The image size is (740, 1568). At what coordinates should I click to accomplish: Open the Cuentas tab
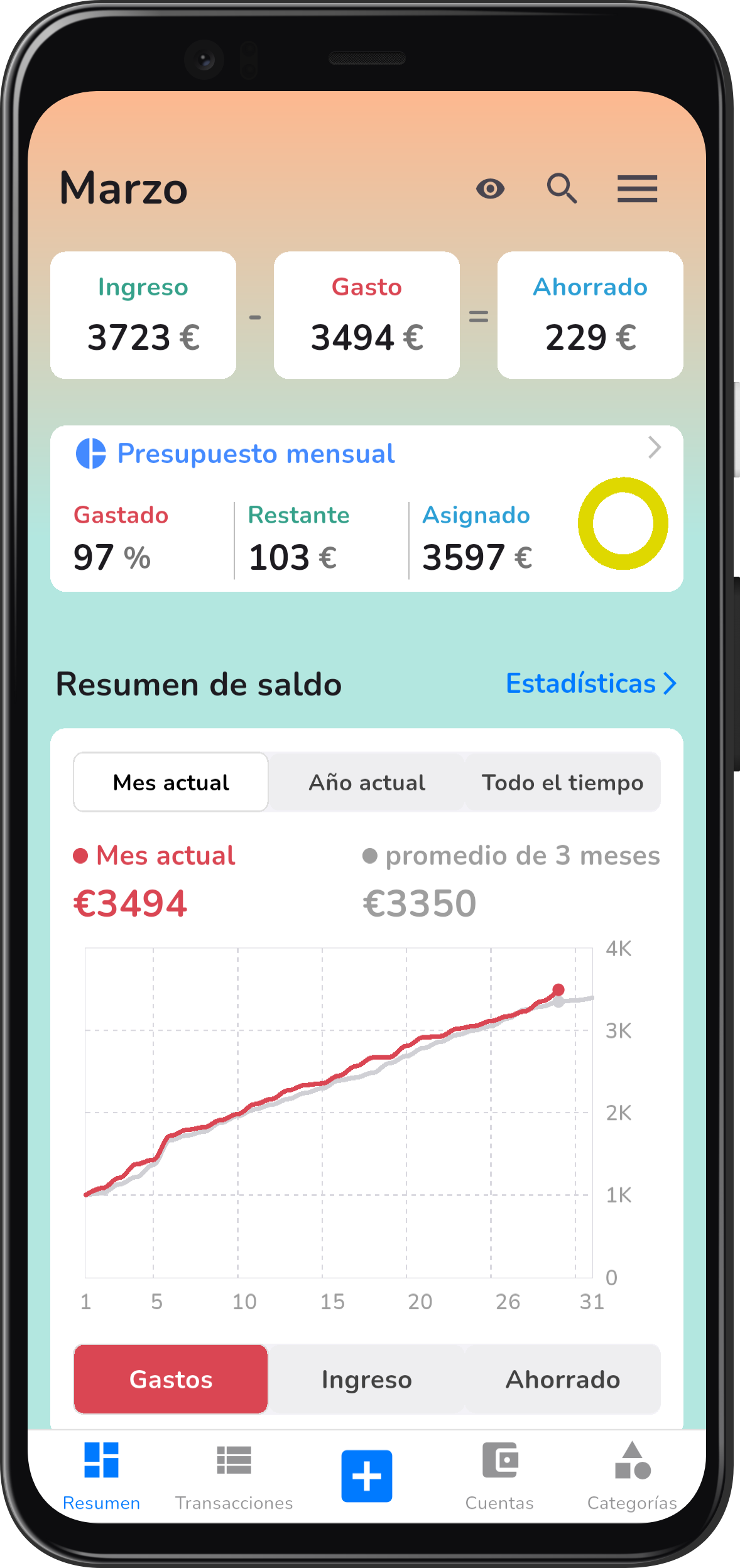[x=499, y=1475]
